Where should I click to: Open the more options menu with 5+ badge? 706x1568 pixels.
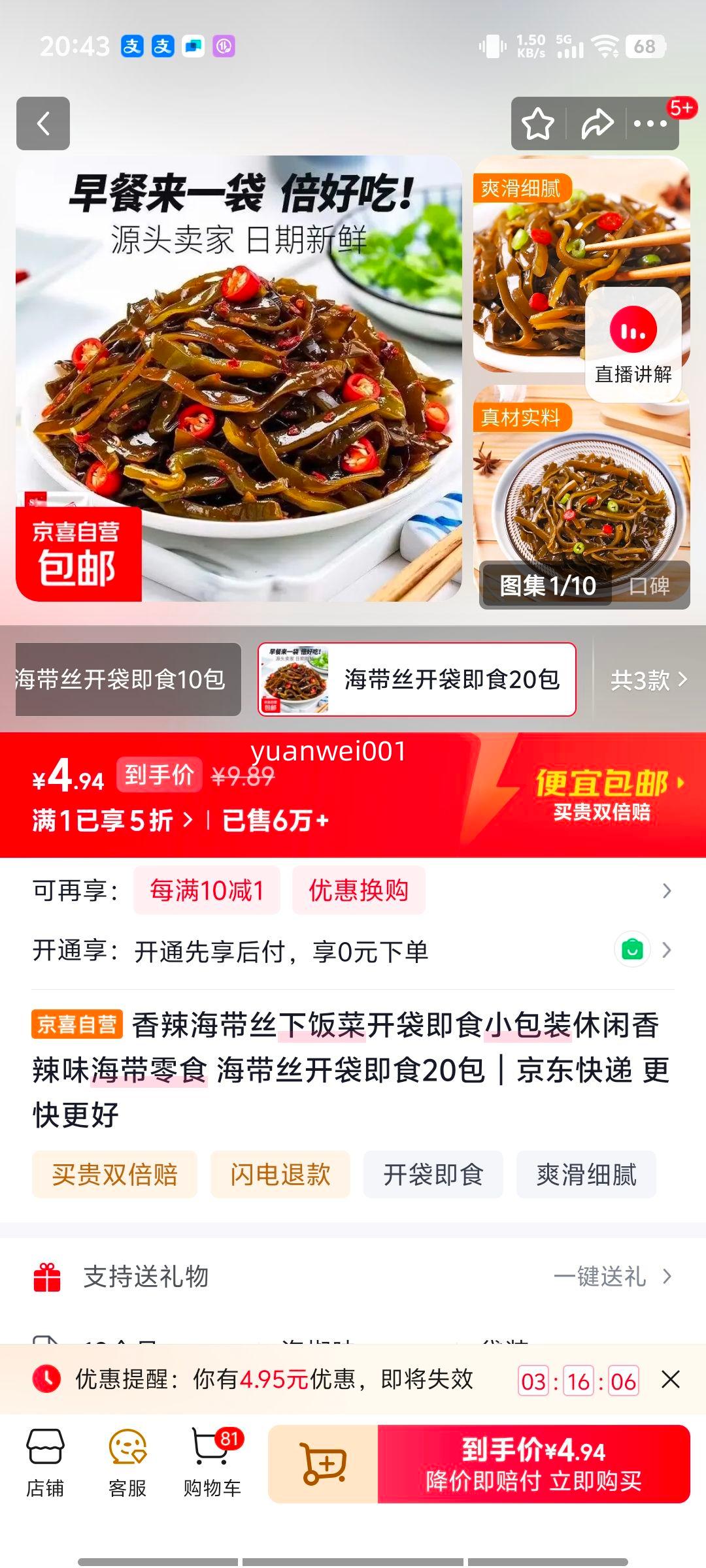point(652,124)
